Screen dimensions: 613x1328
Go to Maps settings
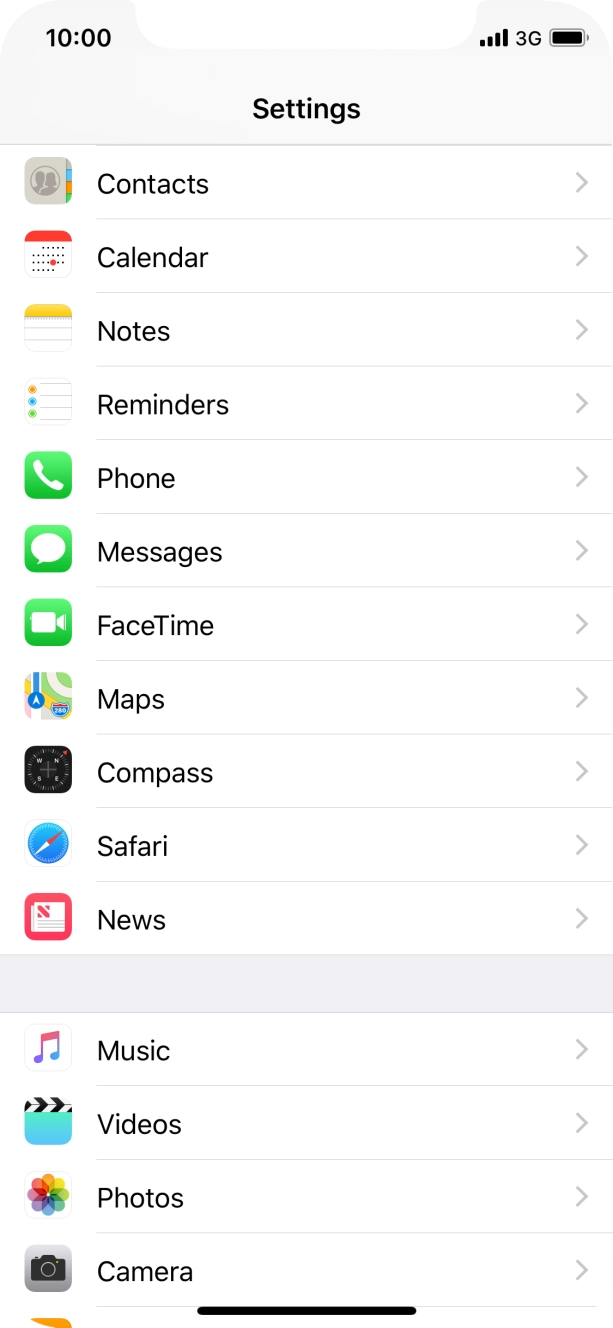[306, 699]
